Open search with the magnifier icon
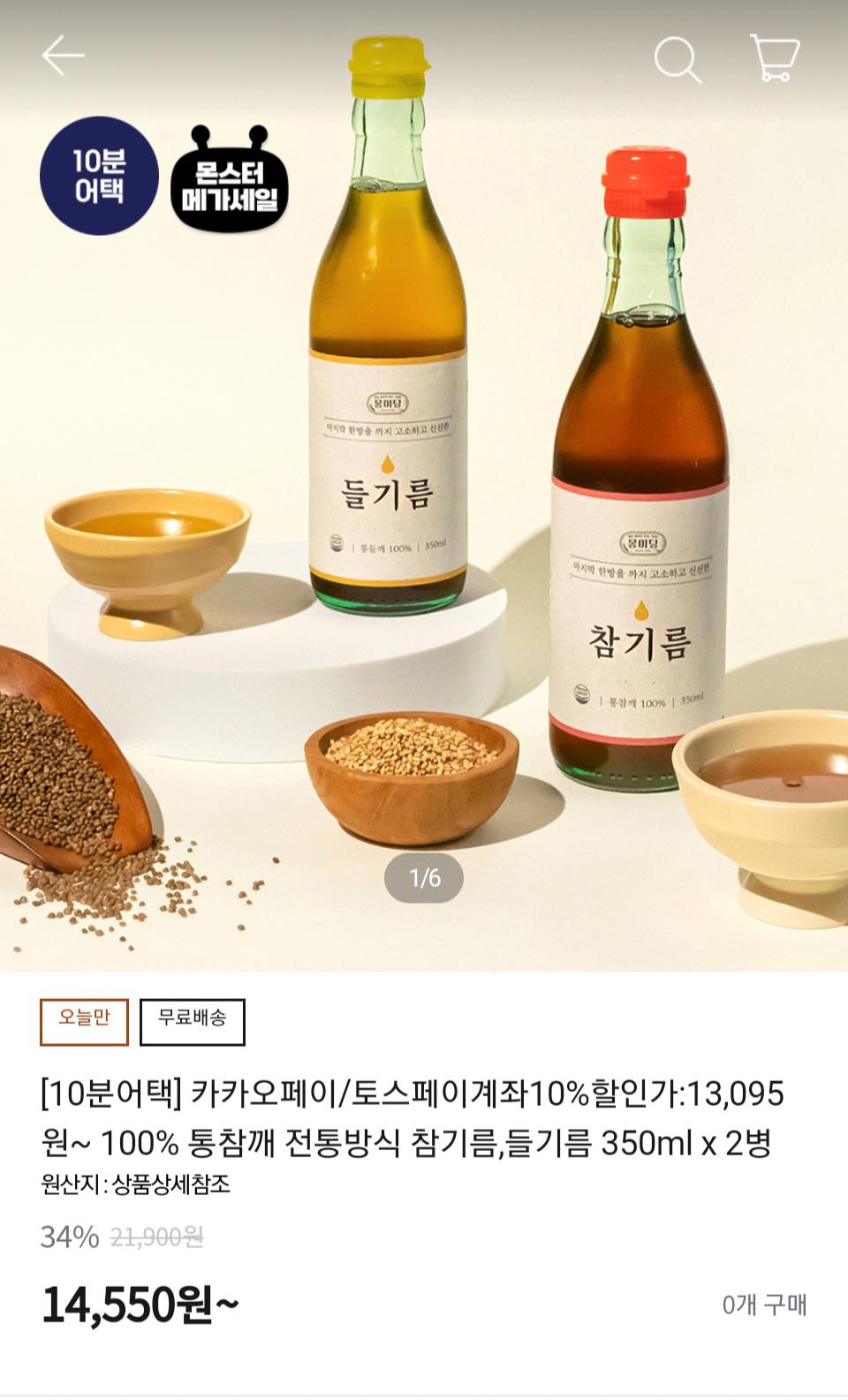 (677, 58)
